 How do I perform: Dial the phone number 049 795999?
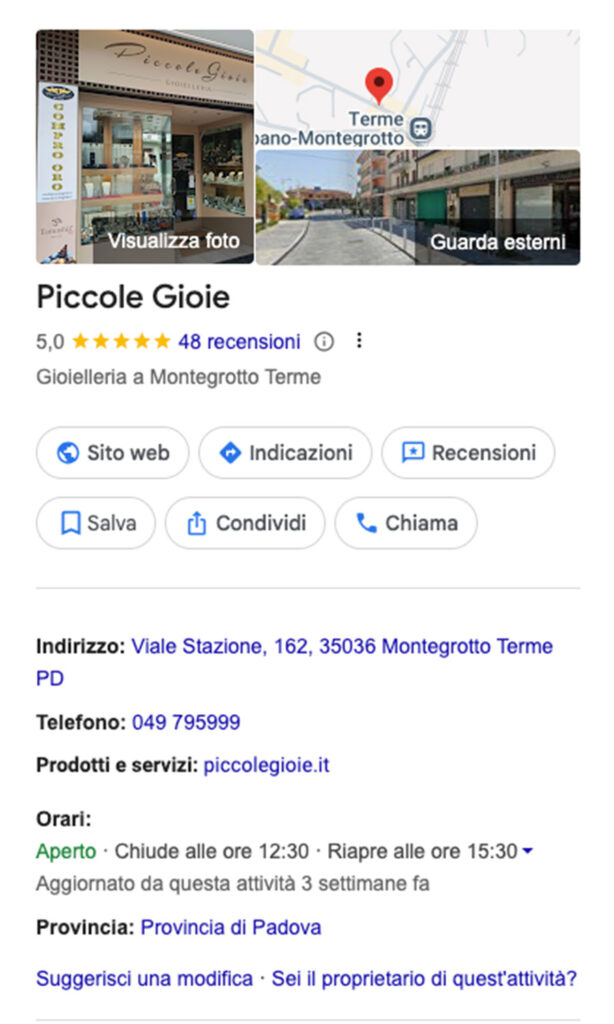pyautogui.click(x=186, y=722)
